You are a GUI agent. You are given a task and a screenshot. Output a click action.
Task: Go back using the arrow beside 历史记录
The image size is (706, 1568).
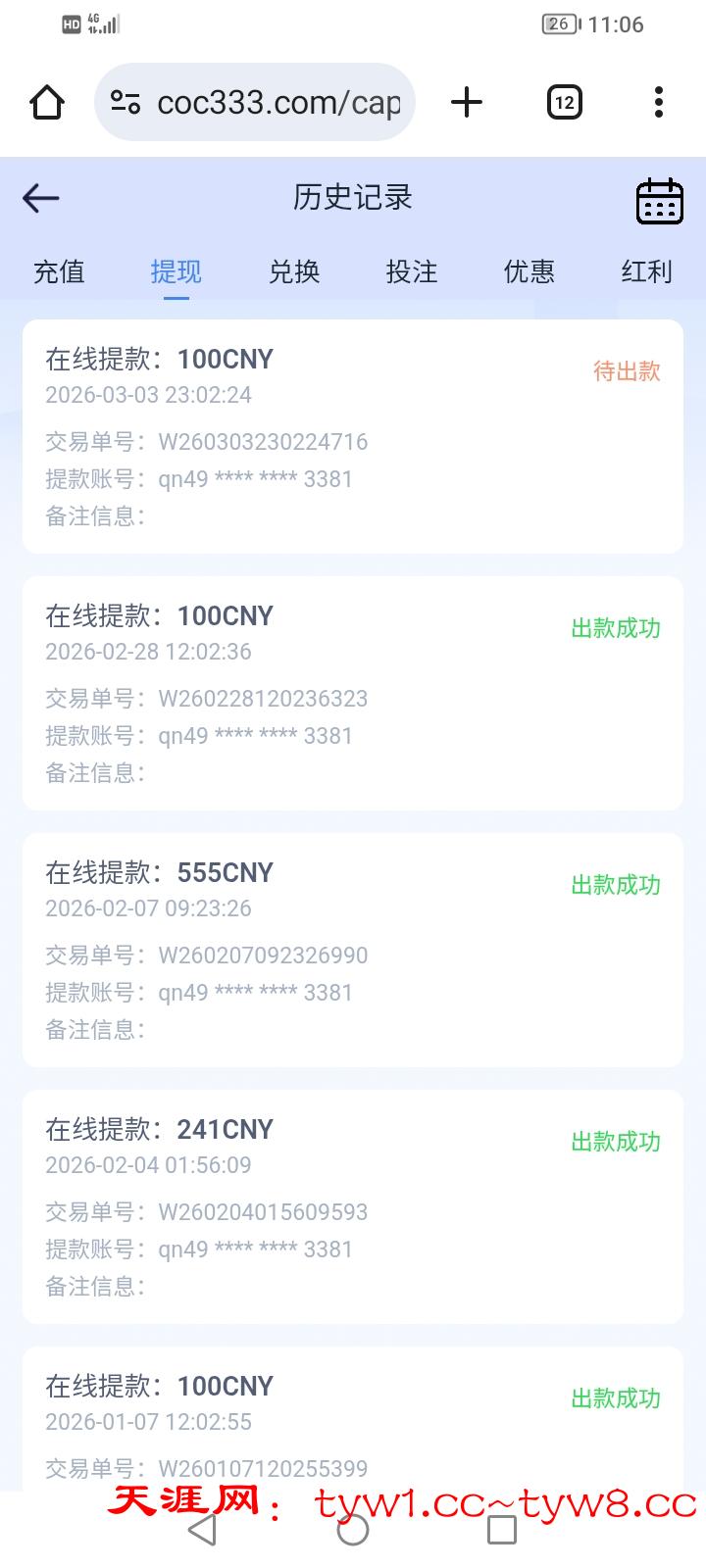41,198
